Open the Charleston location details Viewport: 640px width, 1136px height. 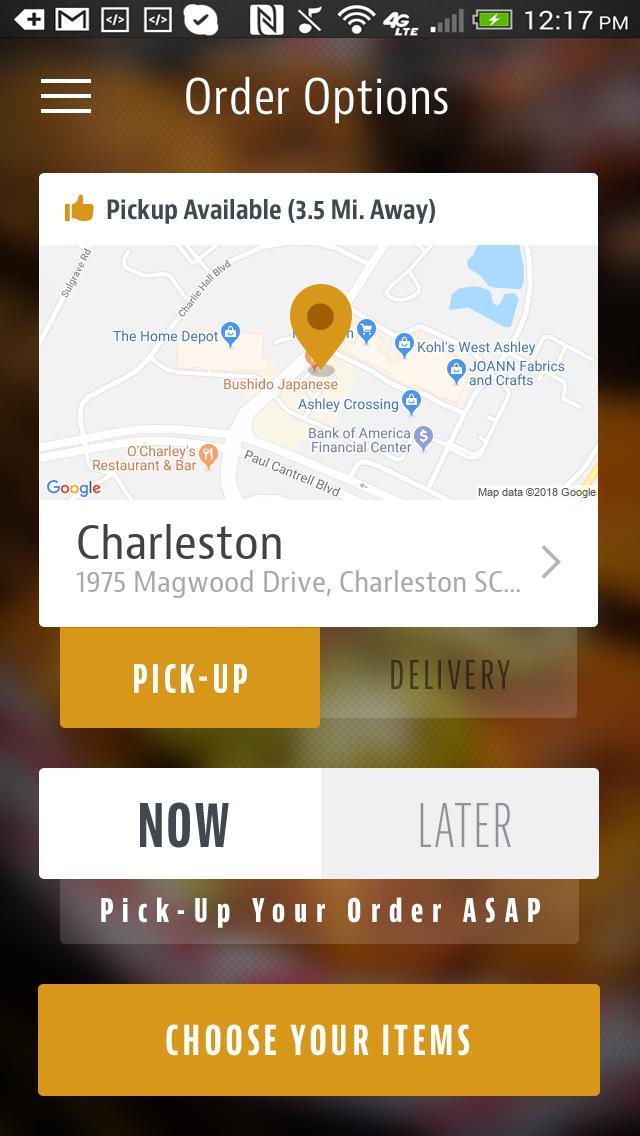coord(318,562)
